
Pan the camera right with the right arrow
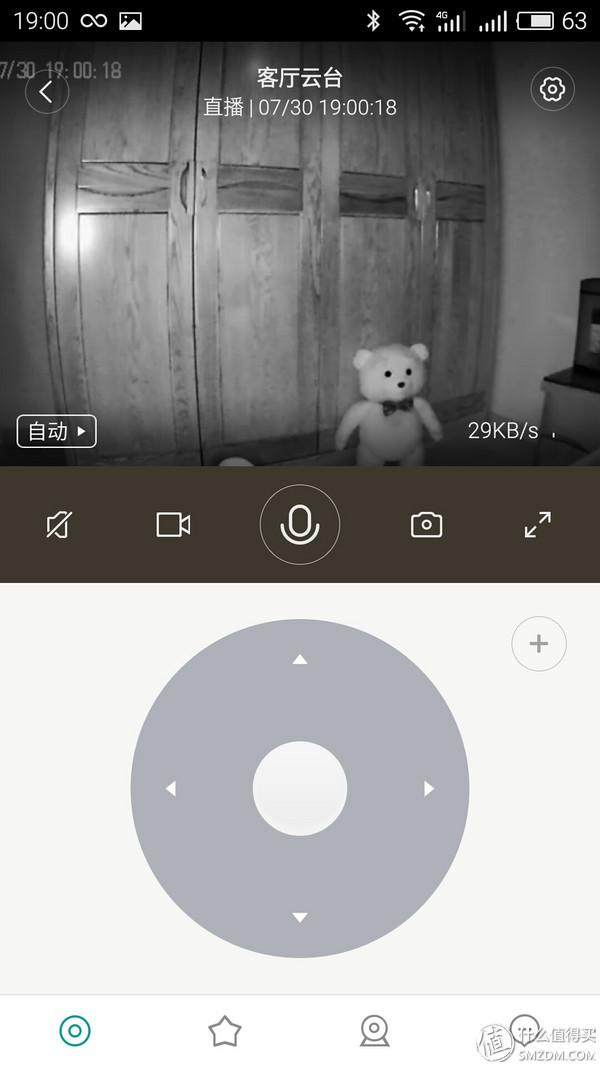[x=429, y=789]
